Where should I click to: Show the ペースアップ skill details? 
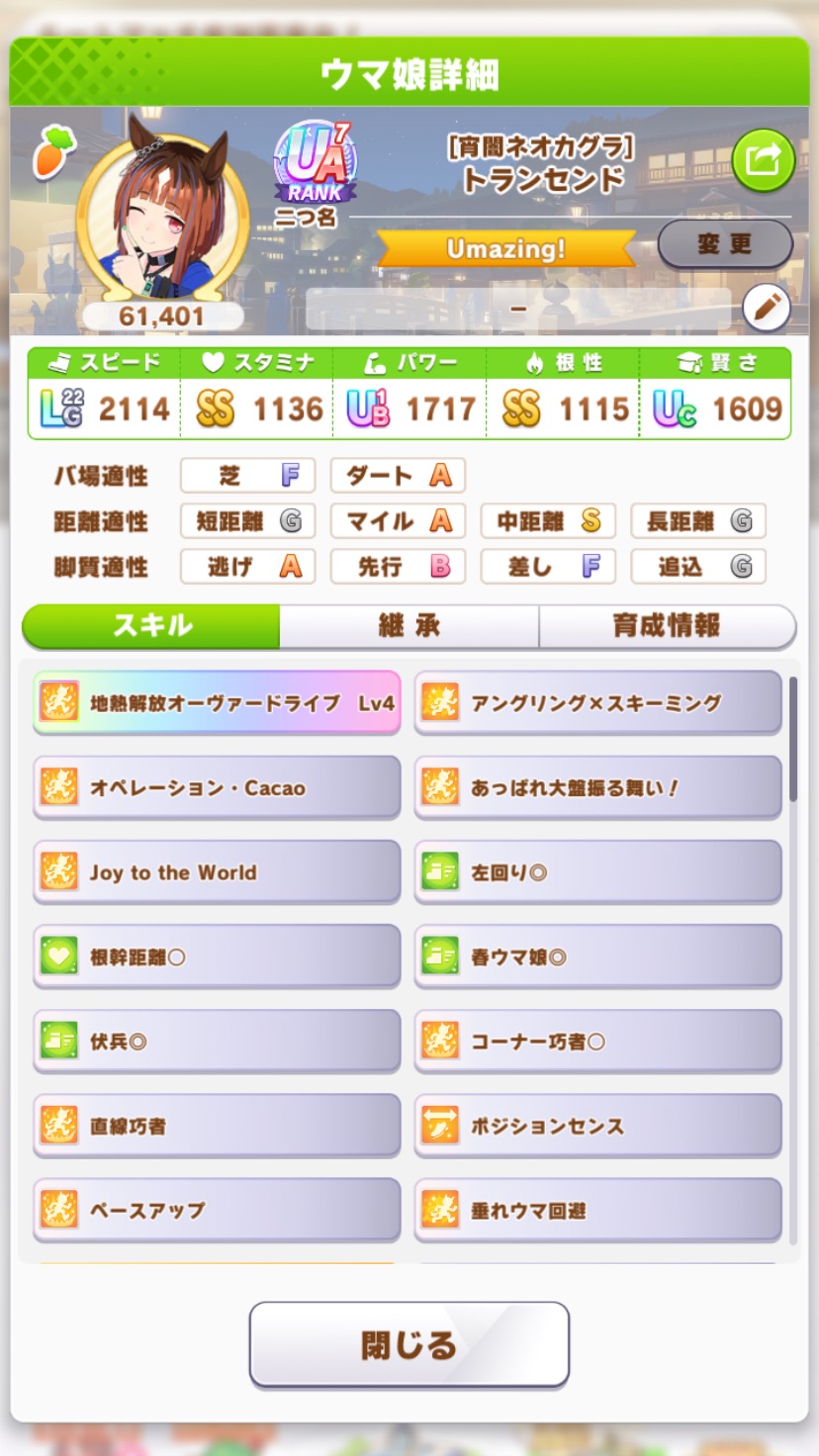coord(217,1210)
